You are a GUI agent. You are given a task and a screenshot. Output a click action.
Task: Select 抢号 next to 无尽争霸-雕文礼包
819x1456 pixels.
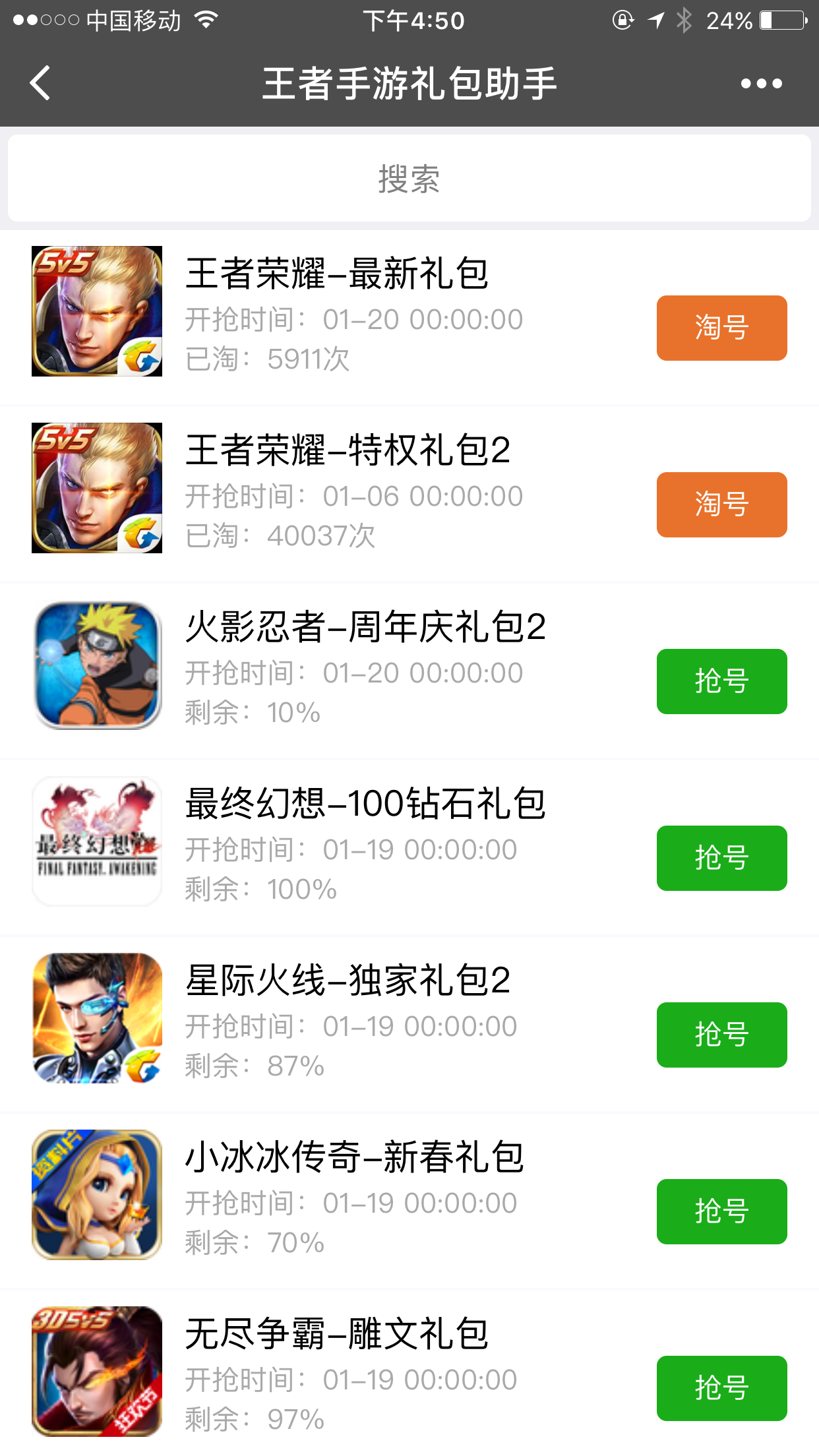point(721,1388)
